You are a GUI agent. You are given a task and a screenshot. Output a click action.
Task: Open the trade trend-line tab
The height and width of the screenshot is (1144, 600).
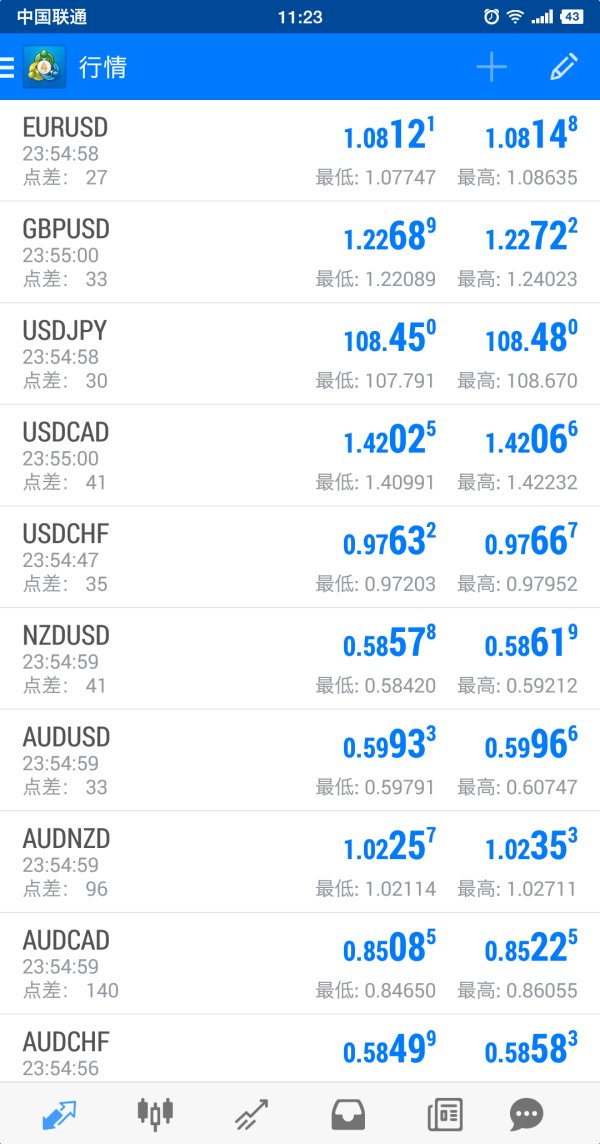(251, 1114)
